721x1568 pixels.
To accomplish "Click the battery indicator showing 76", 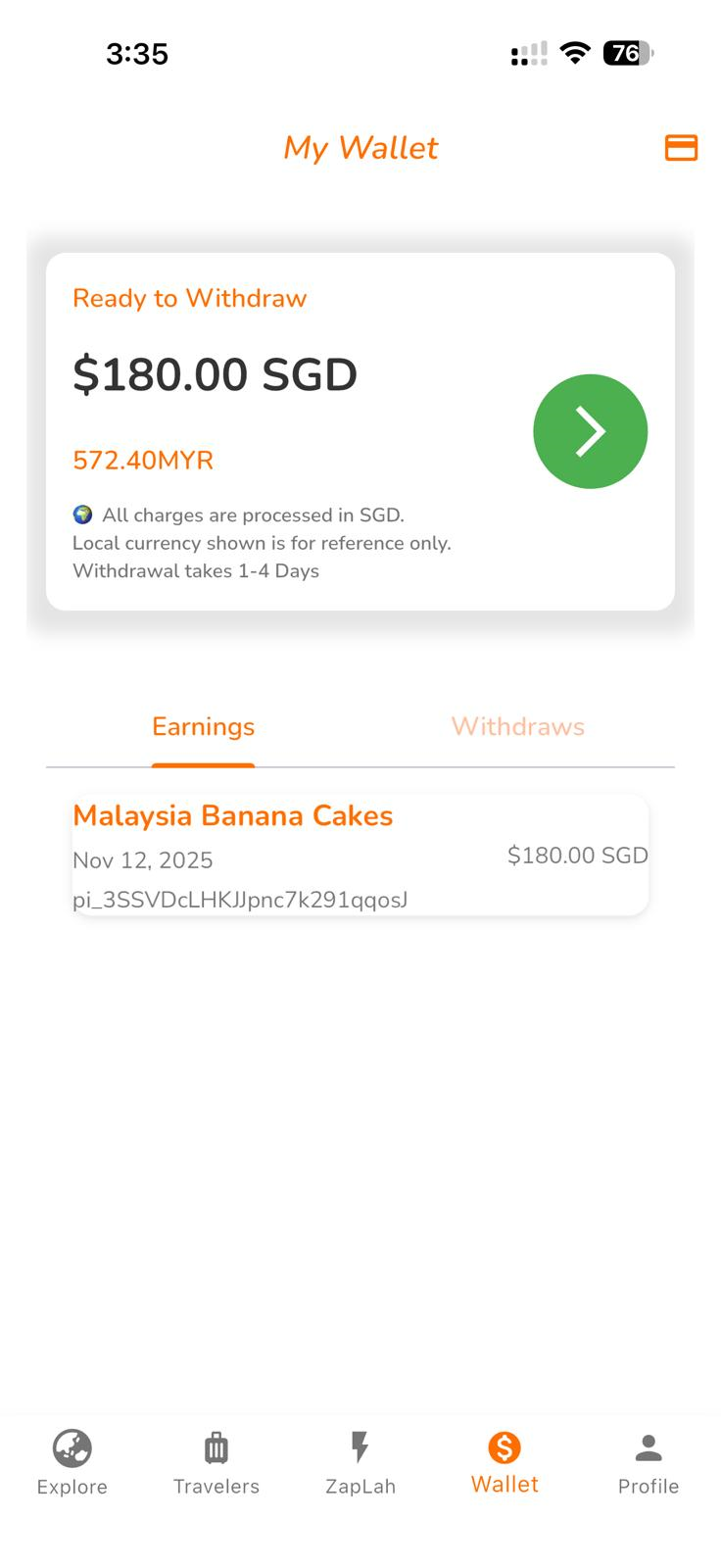I will [x=628, y=54].
